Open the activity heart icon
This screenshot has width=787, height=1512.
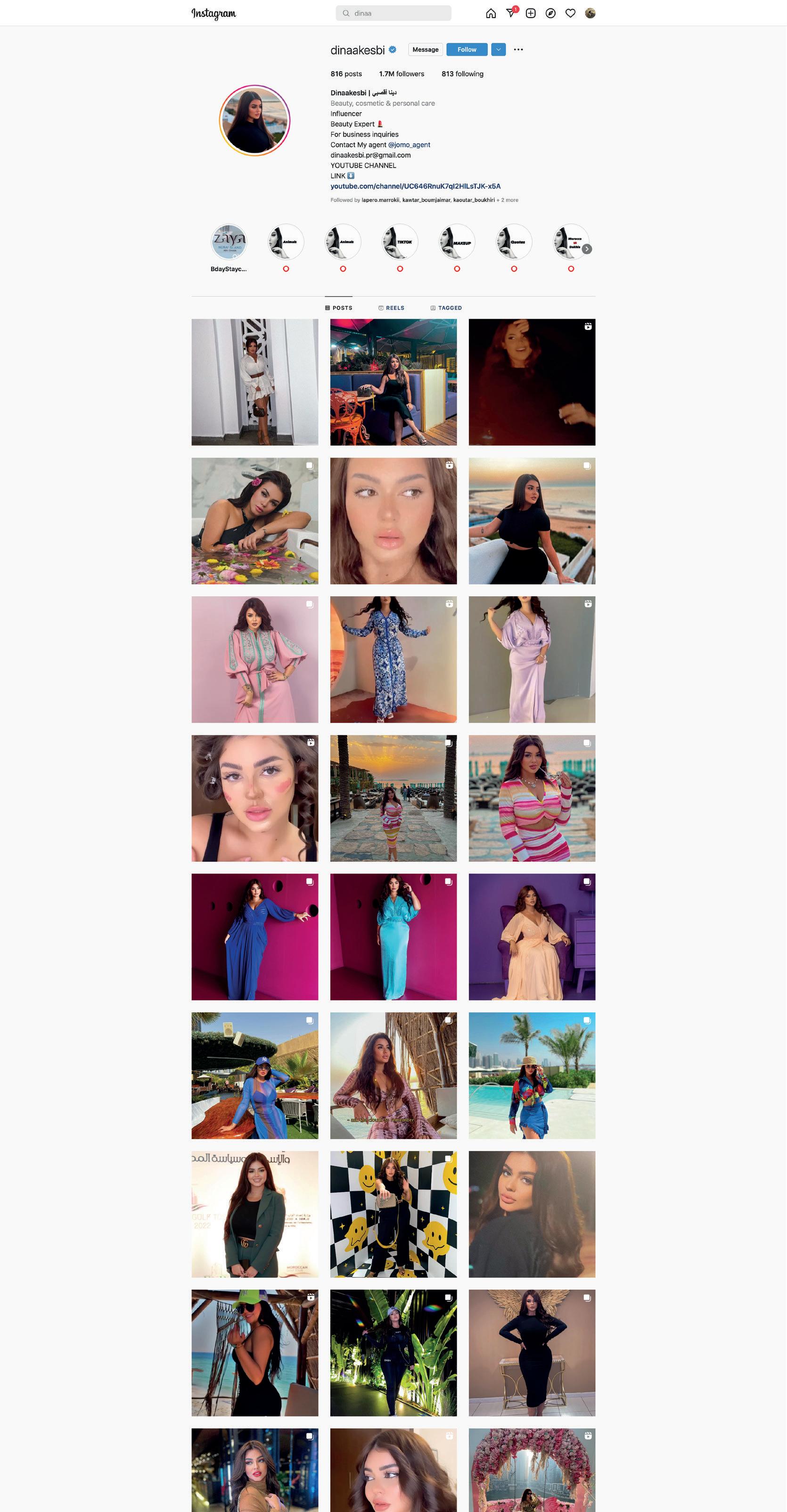(570, 13)
